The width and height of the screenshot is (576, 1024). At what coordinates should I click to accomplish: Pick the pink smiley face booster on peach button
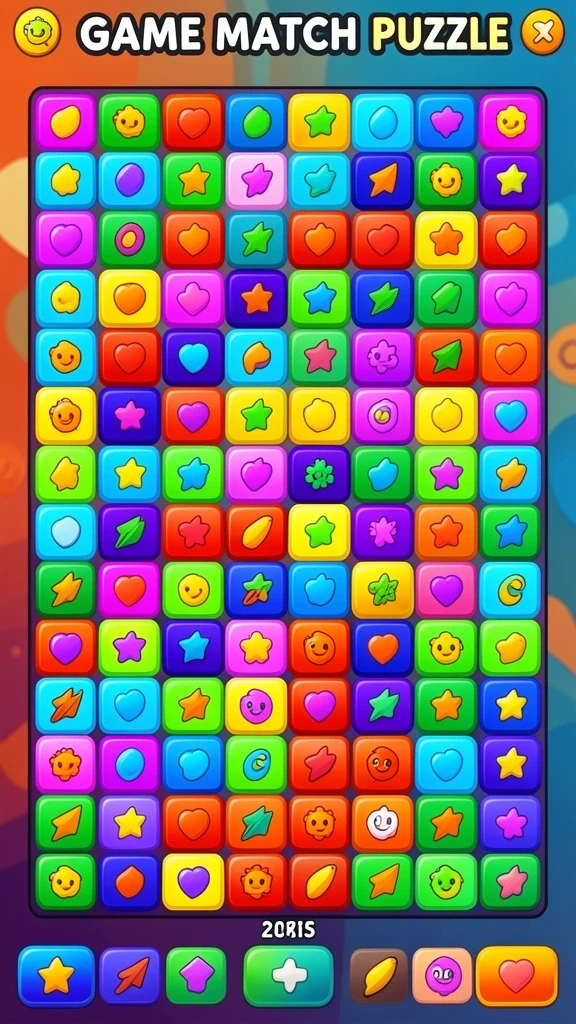[x=442, y=976]
